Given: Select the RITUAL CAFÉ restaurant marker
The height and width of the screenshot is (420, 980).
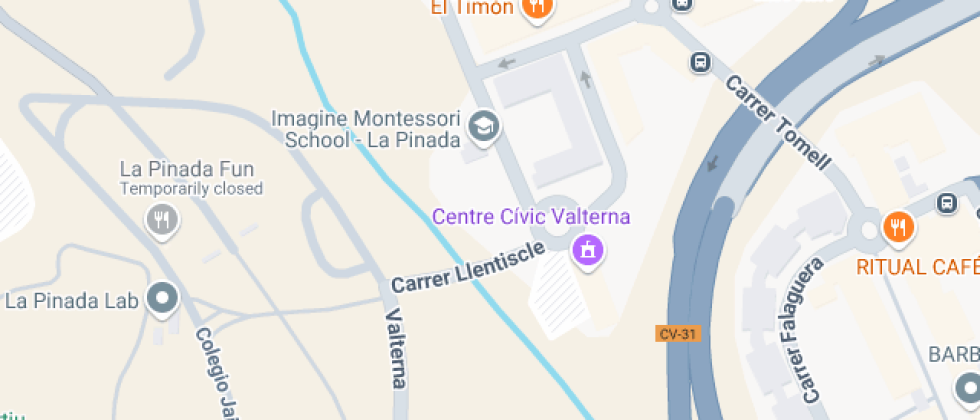Looking at the screenshot, I should tap(898, 226).
